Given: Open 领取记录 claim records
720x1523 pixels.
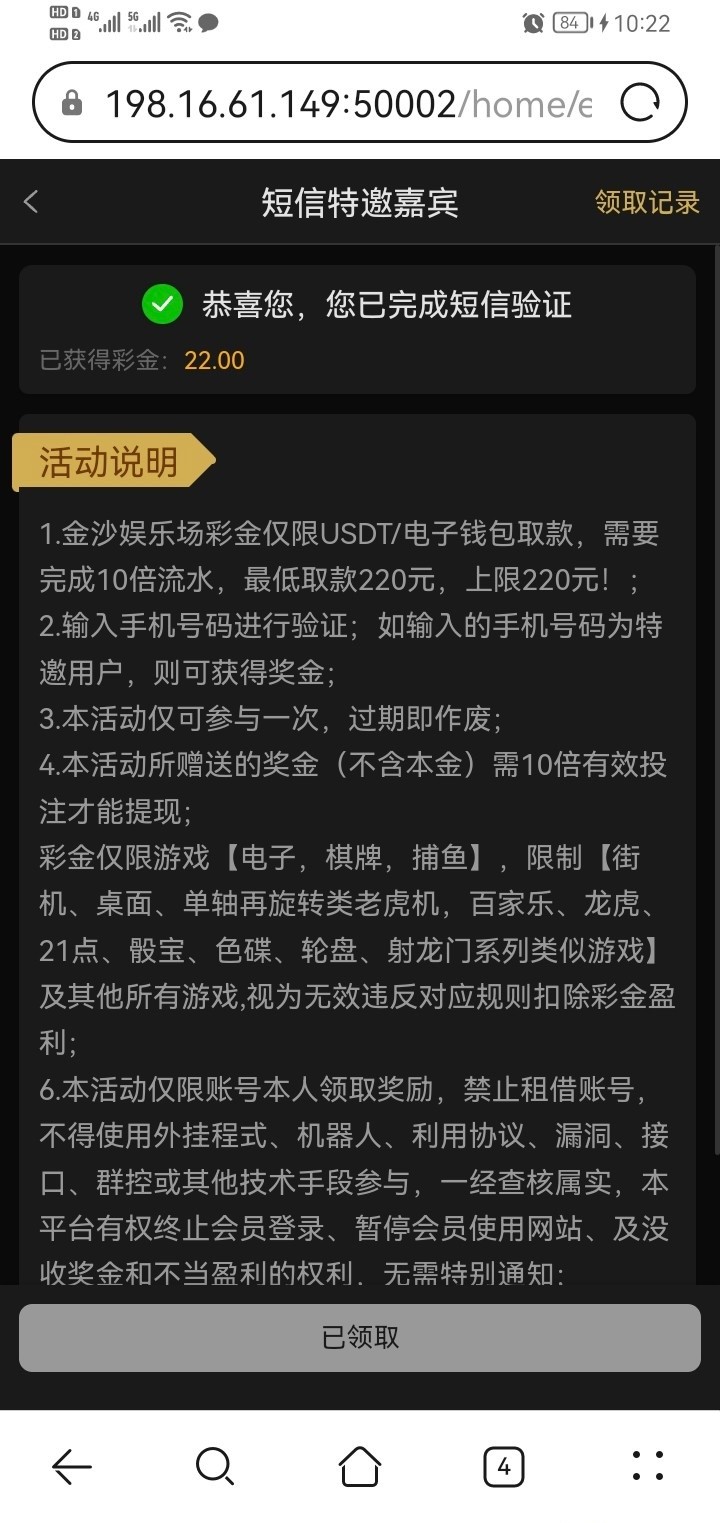Looking at the screenshot, I should pos(647,202).
